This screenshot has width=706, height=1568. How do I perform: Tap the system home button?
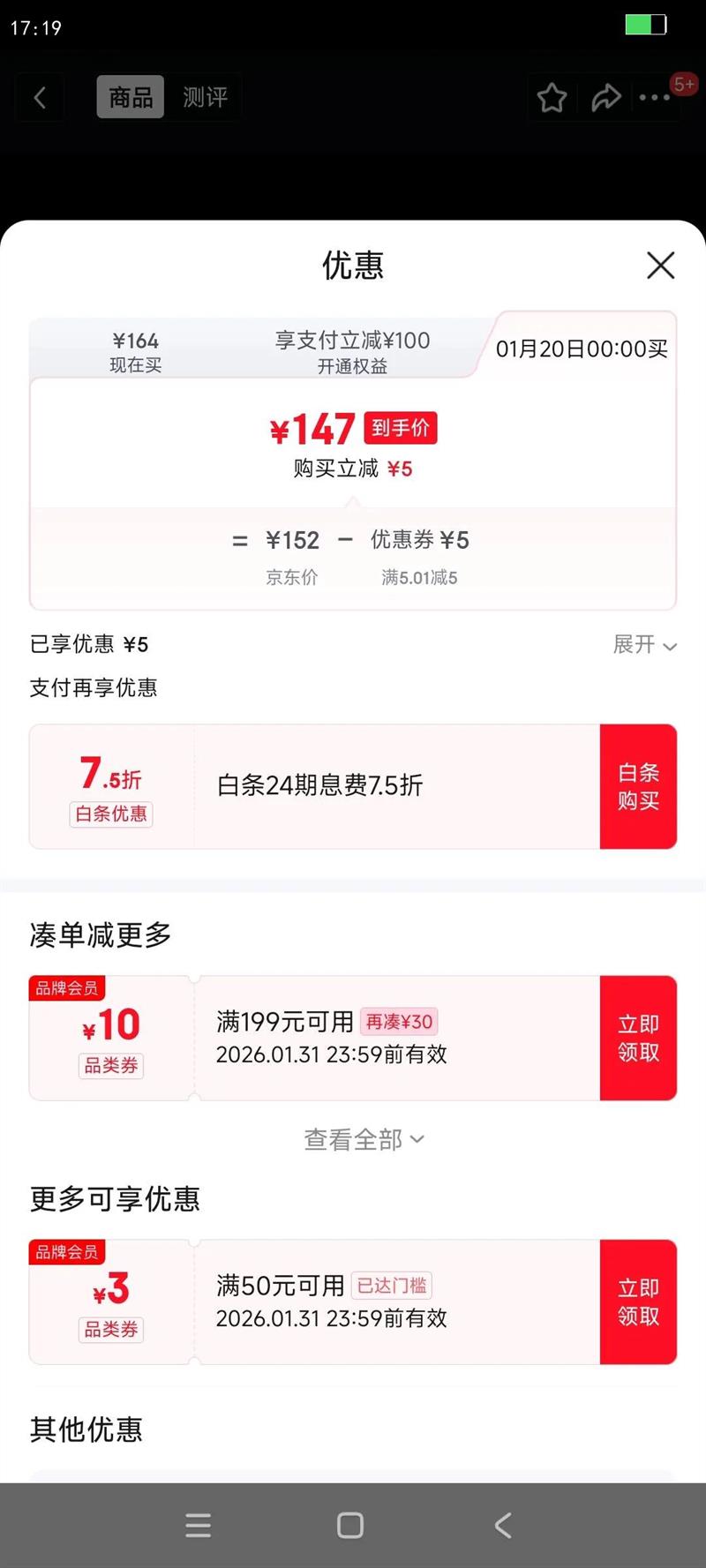click(350, 1525)
